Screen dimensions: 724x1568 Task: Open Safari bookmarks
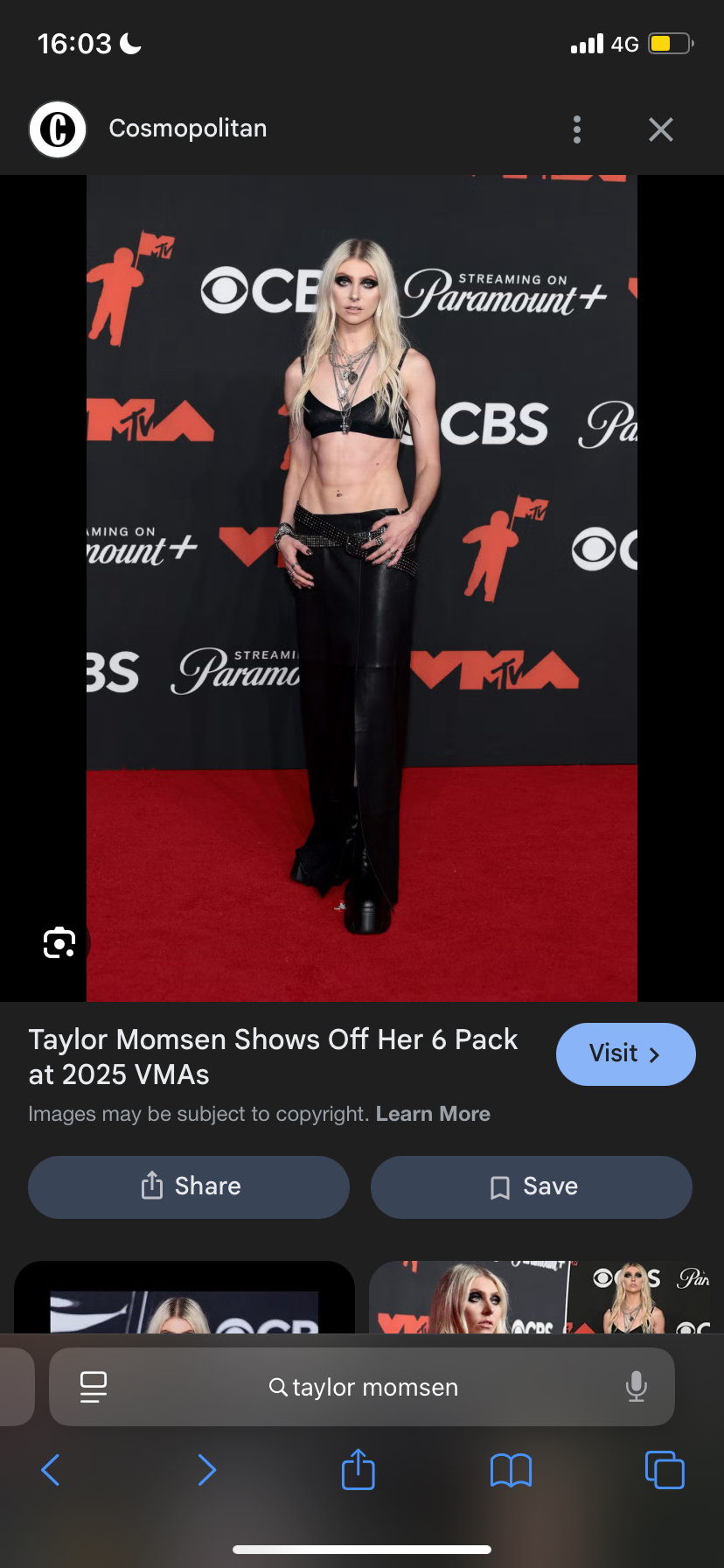[512, 1470]
